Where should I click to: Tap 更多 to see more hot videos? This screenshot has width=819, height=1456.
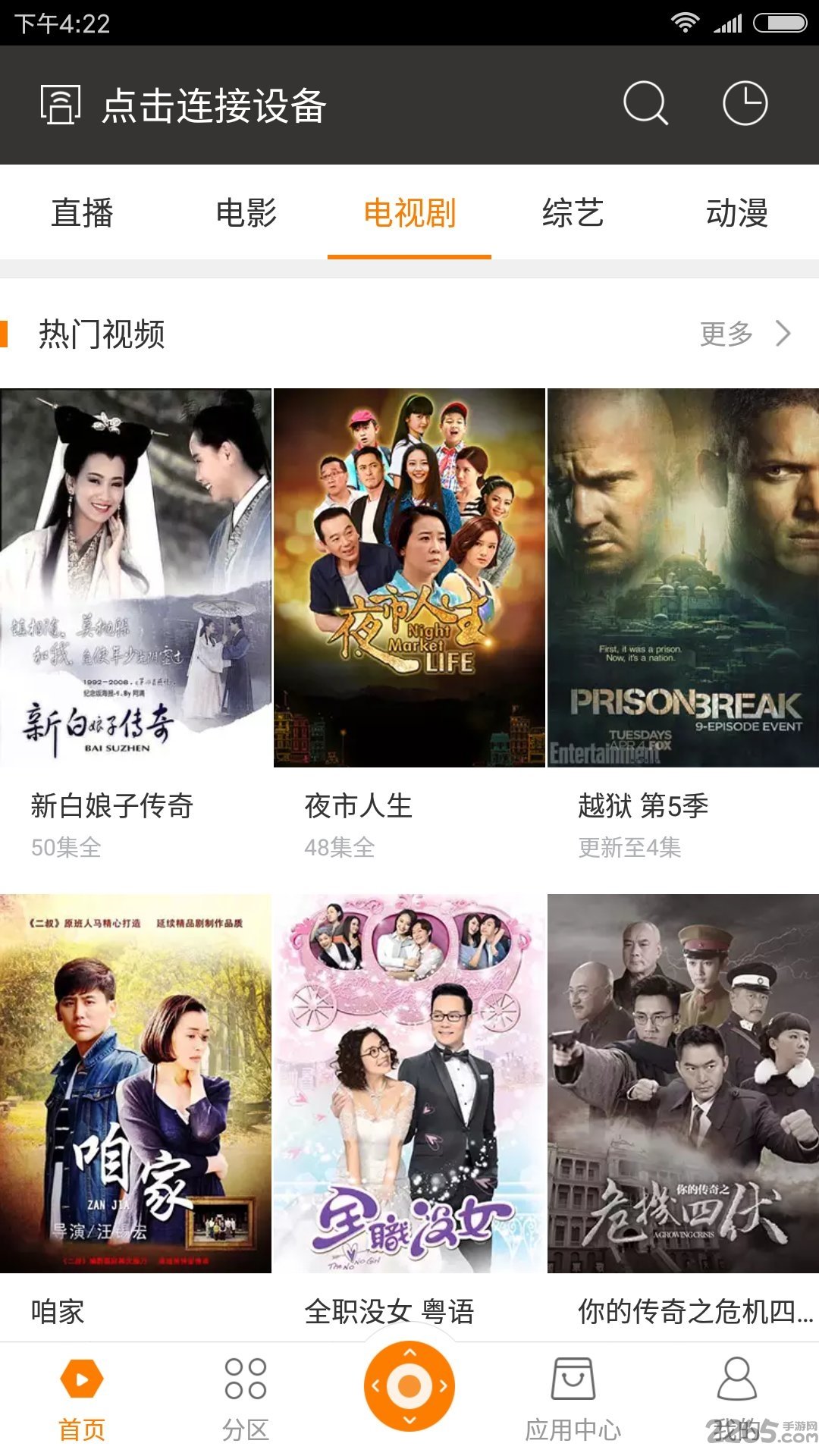point(744,334)
